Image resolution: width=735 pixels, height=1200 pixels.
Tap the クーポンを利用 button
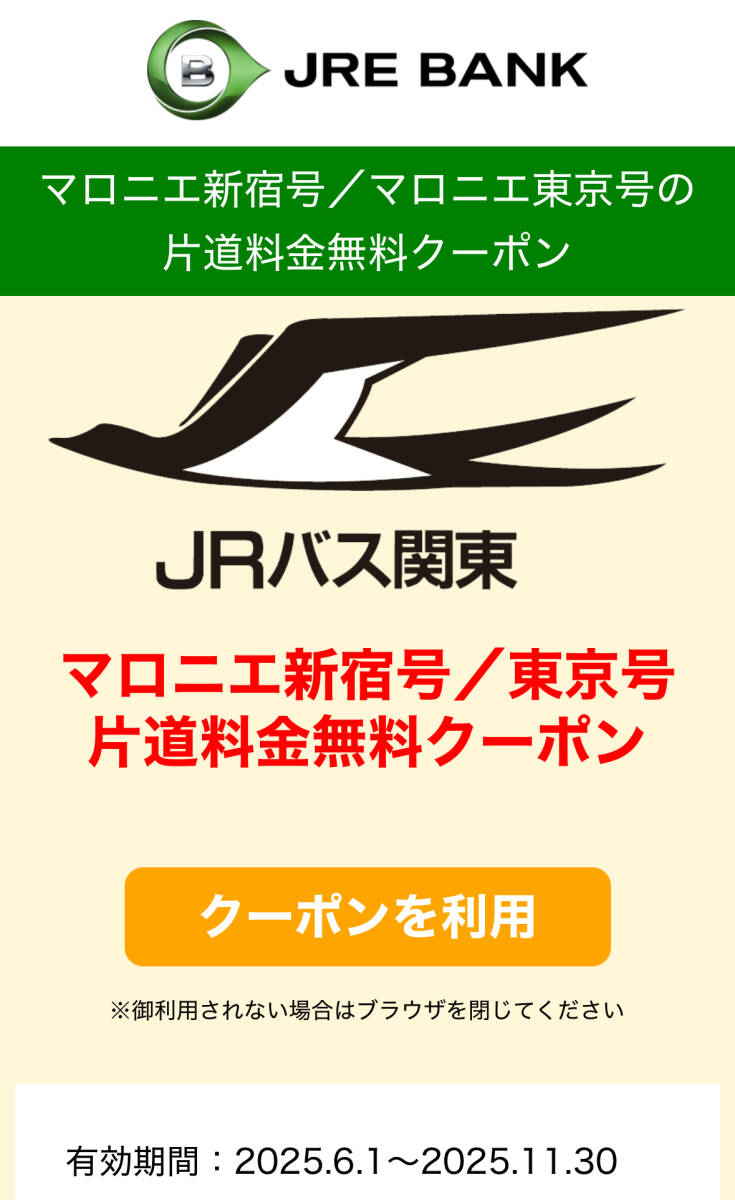coord(367,916)
